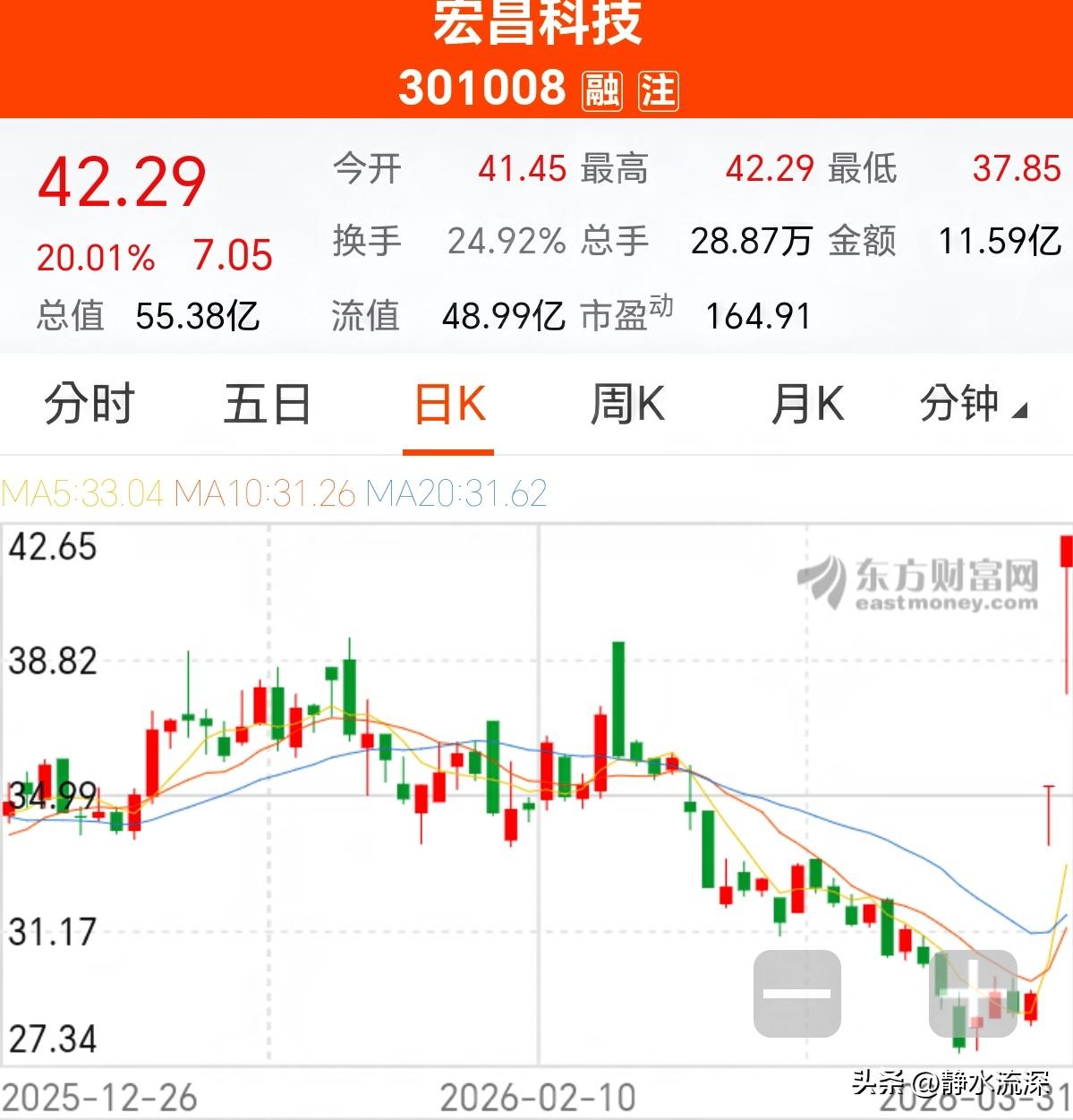Toggle the MA5 moving average line
The height and width of the screenshot is (1120, 1073).
81,492
